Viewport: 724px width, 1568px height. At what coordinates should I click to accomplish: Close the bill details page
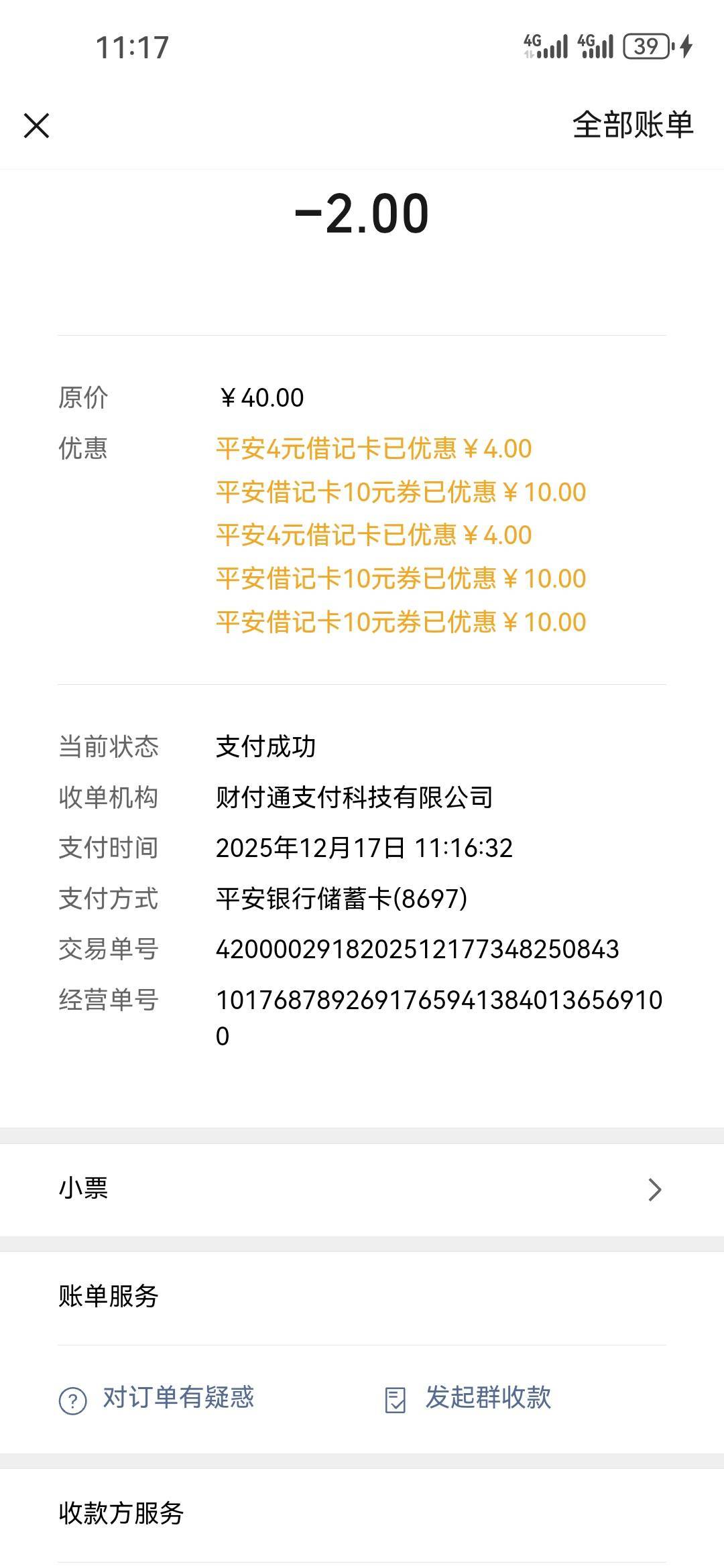pos(36,125)
